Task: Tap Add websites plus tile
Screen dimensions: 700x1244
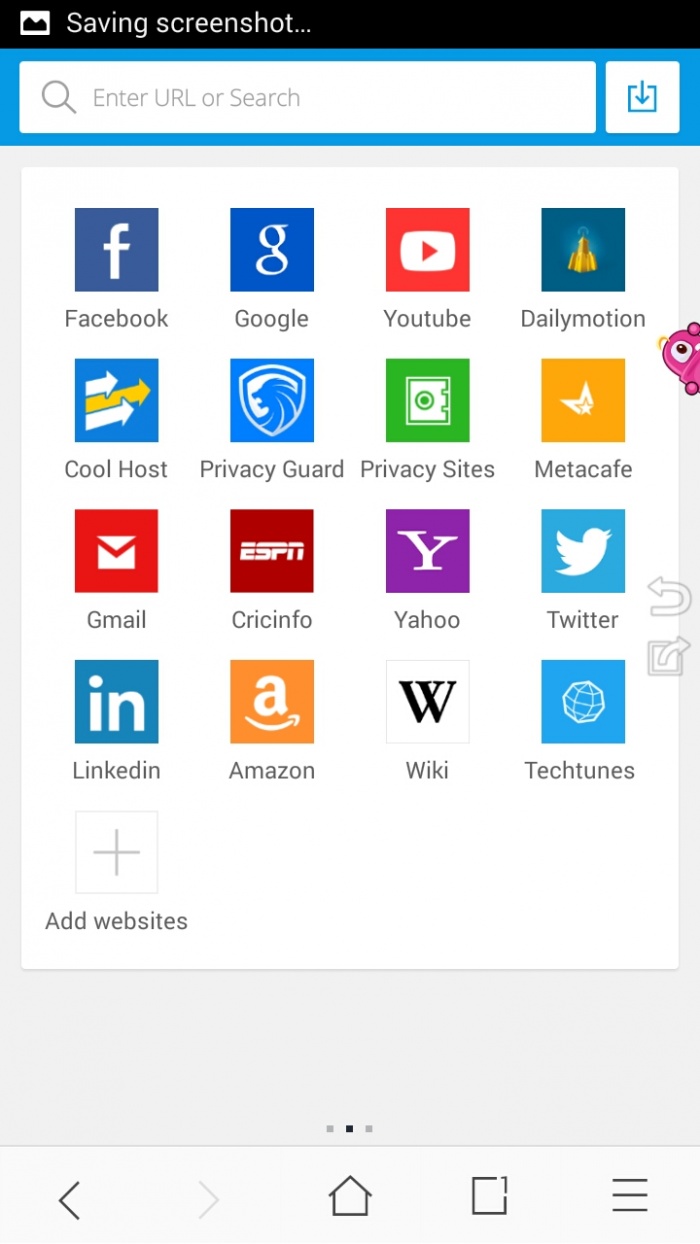Action: (x=116, y=852)
